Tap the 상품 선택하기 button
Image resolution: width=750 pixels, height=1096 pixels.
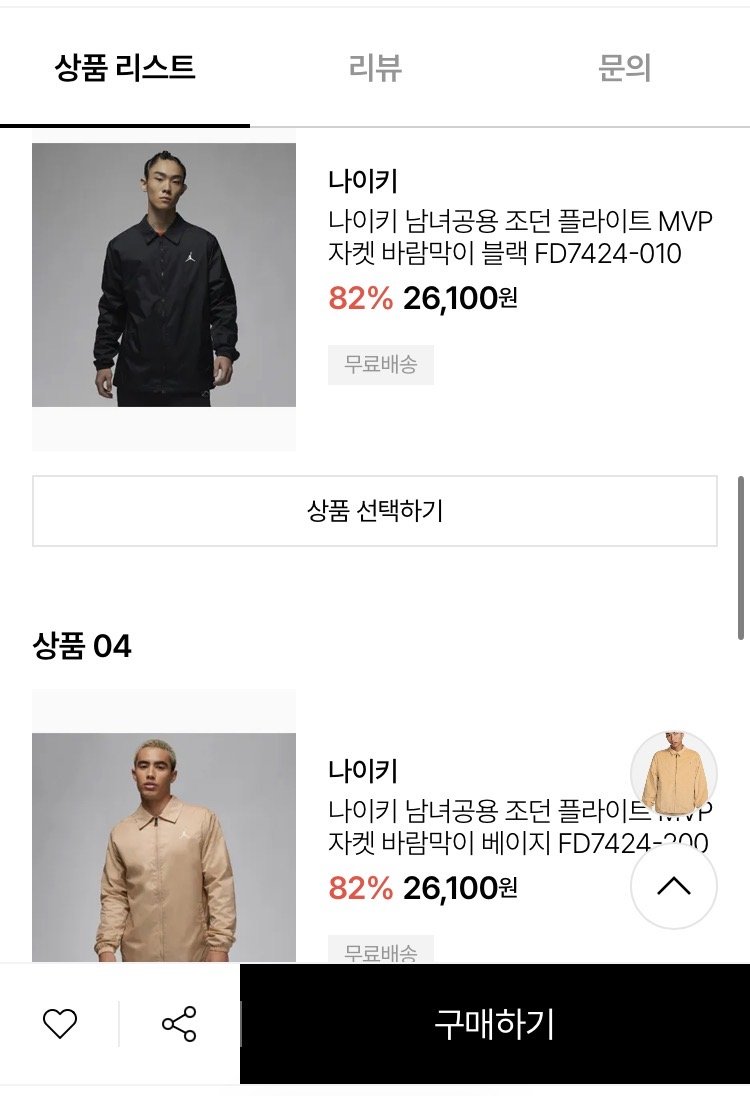coord(375,511)
